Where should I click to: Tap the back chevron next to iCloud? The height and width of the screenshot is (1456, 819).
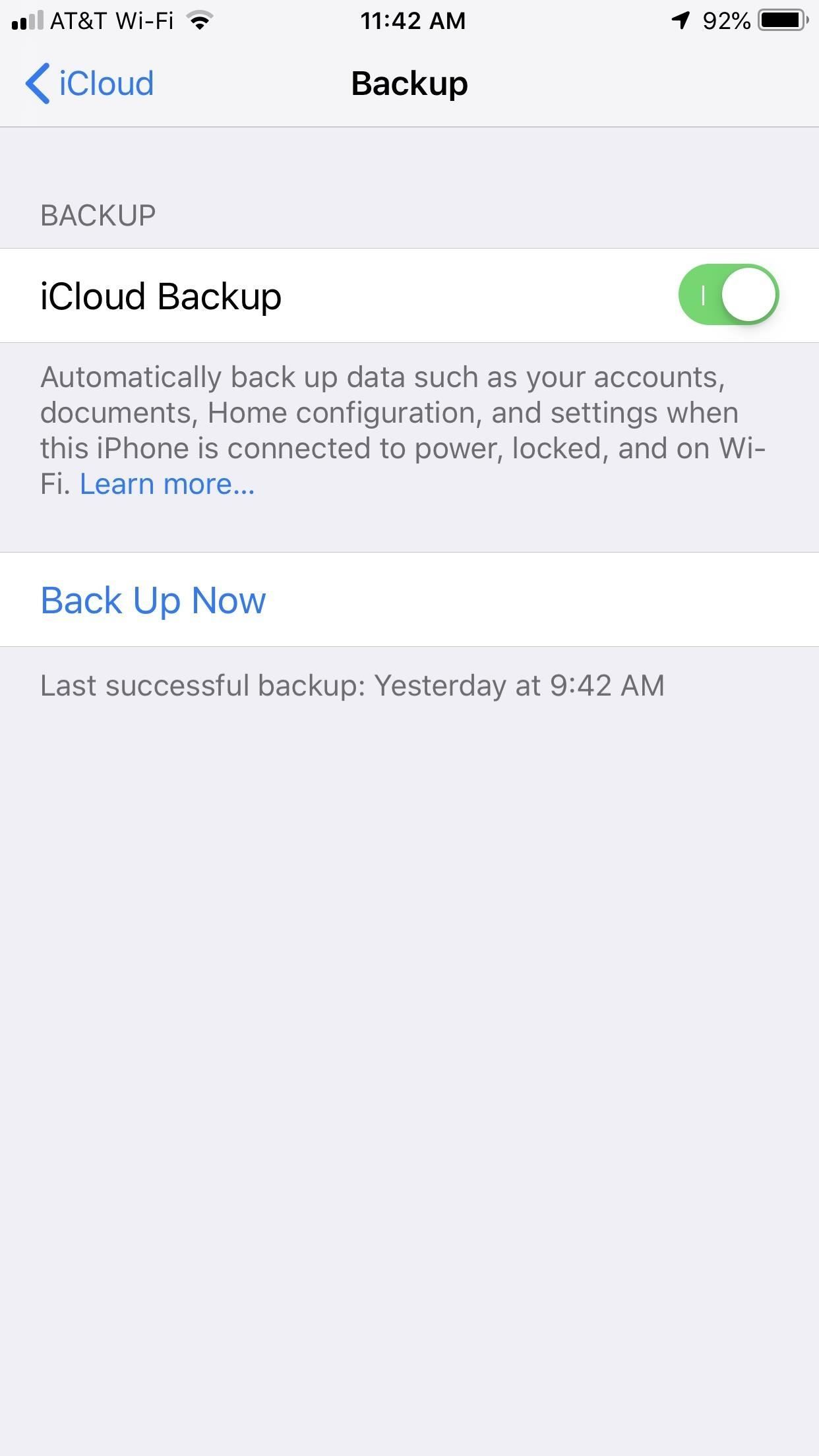[36, 83]
